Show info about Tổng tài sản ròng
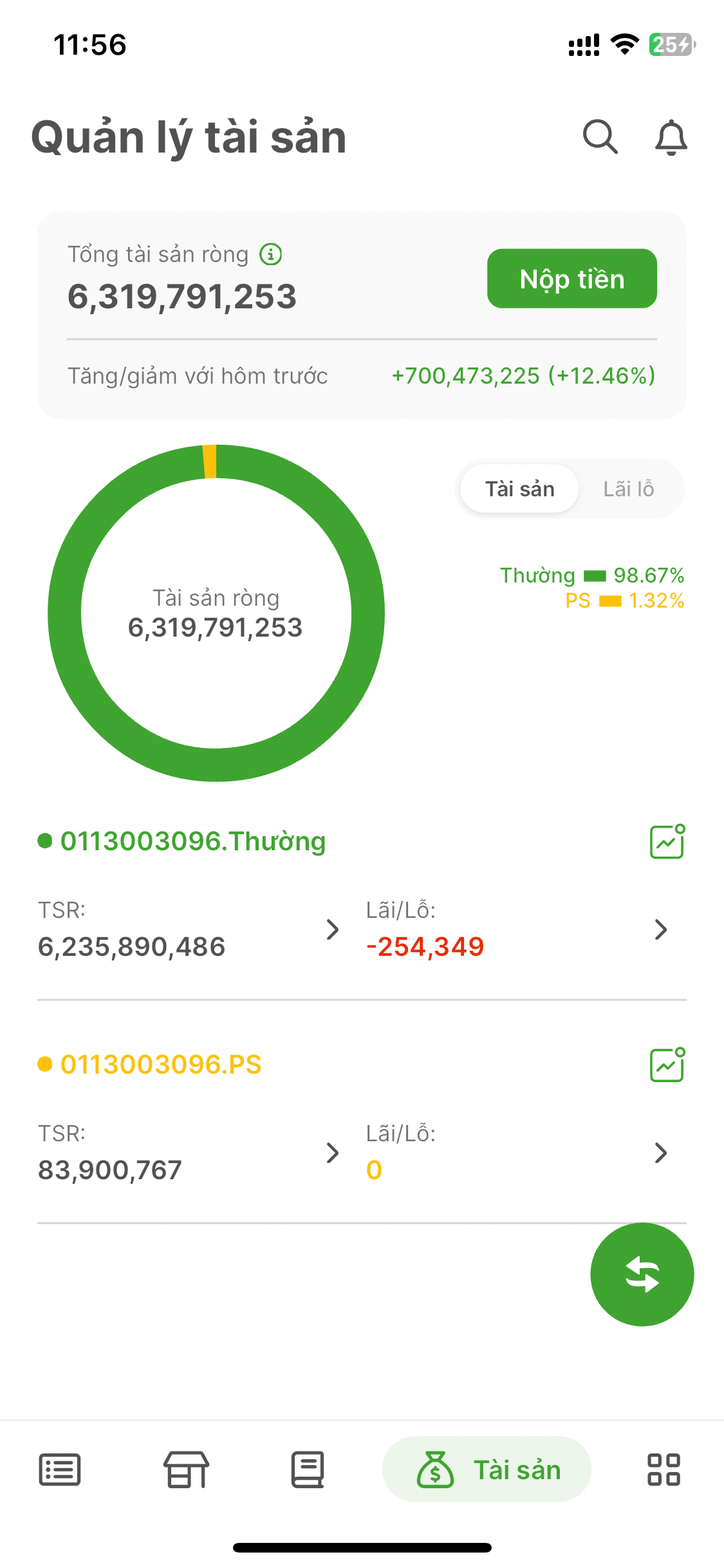This screenshot has height=1568, width=724. (271, 254)
